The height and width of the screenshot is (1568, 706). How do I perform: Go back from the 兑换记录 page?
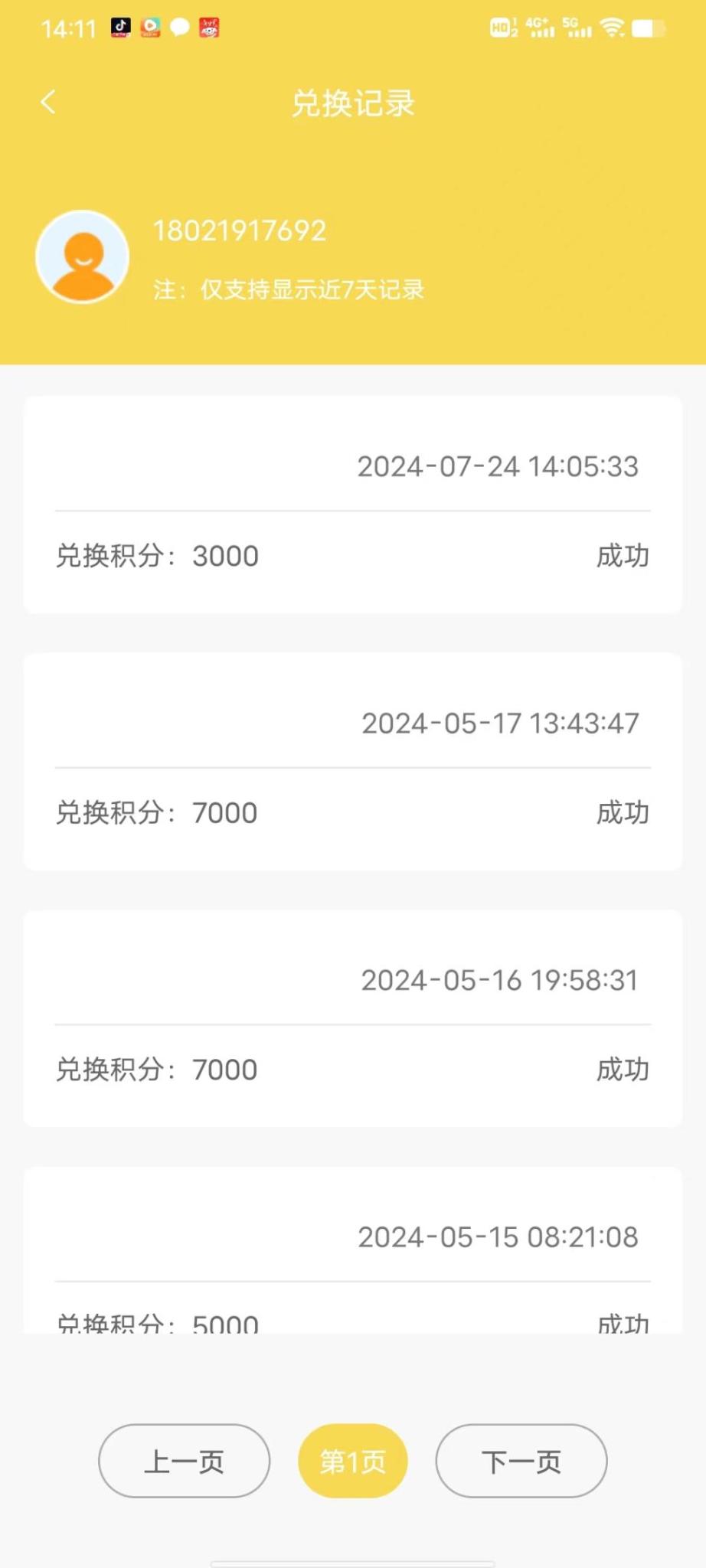48,102
